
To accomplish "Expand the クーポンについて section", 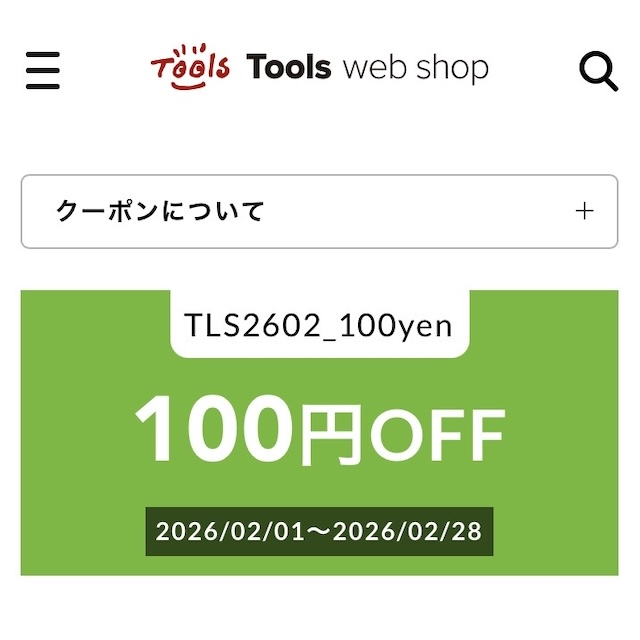I will click(319, 211).
